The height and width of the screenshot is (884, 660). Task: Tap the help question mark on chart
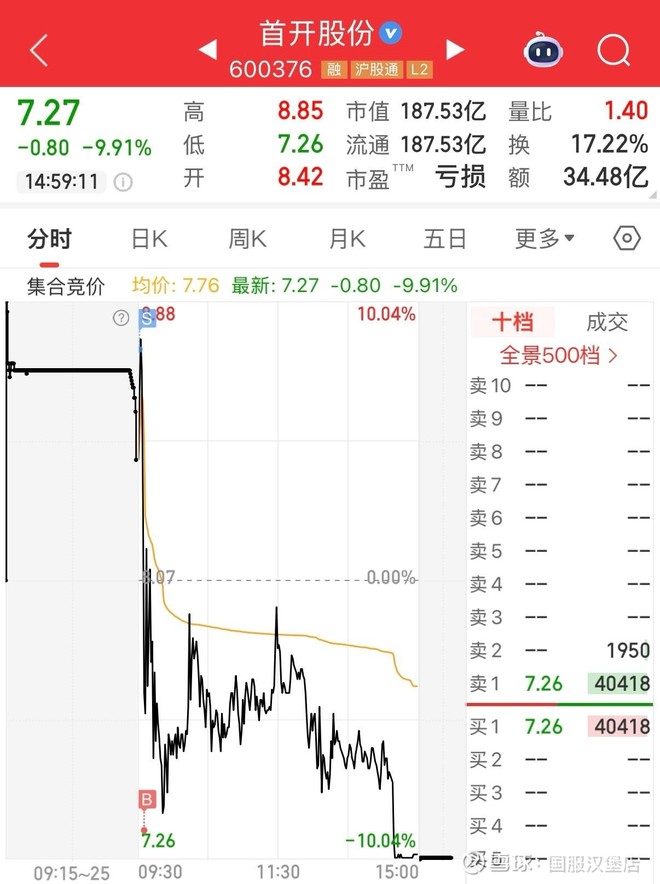[x=121, y=318]
